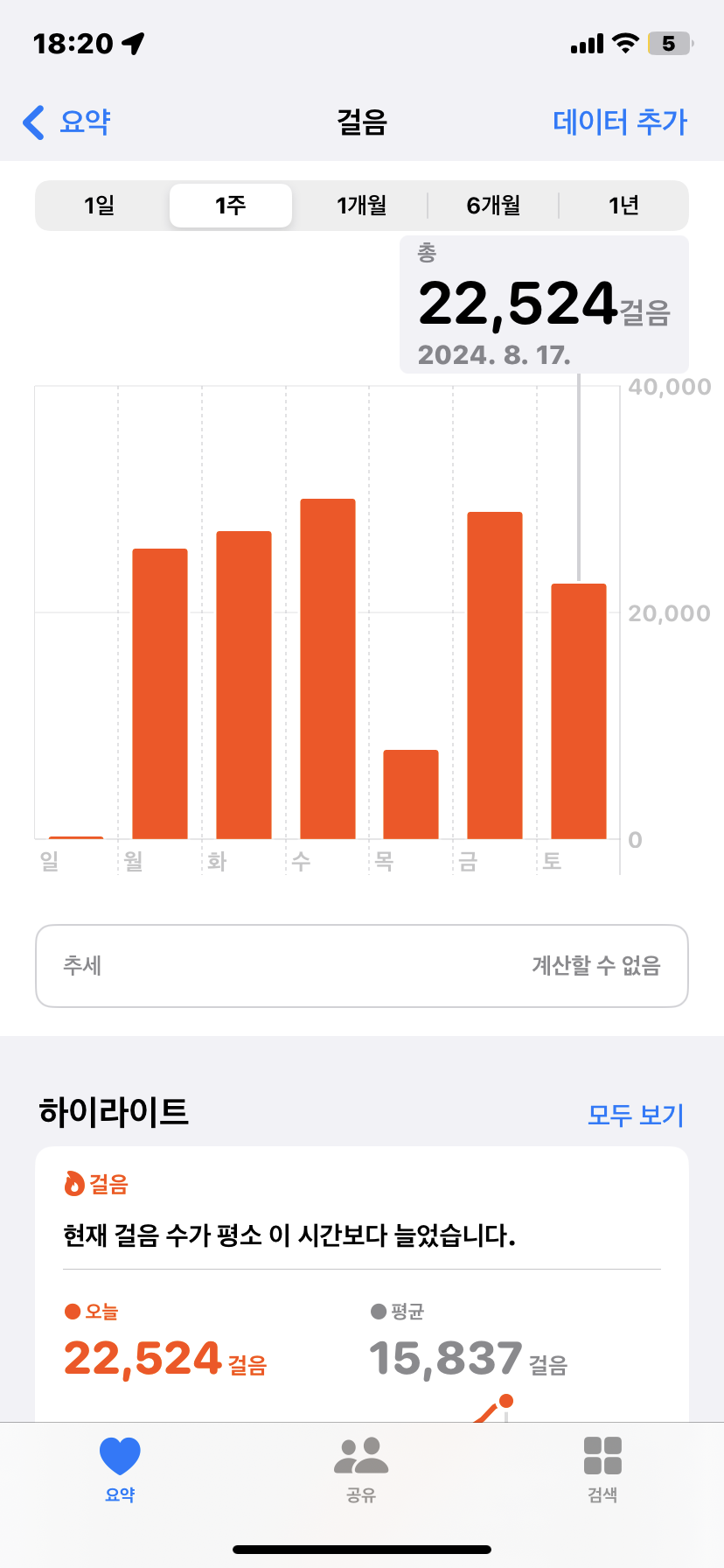Select Thursday's step bar in chart
Image resolution: width=724 pixels, height=1568 pixels.
click(411, 794)
